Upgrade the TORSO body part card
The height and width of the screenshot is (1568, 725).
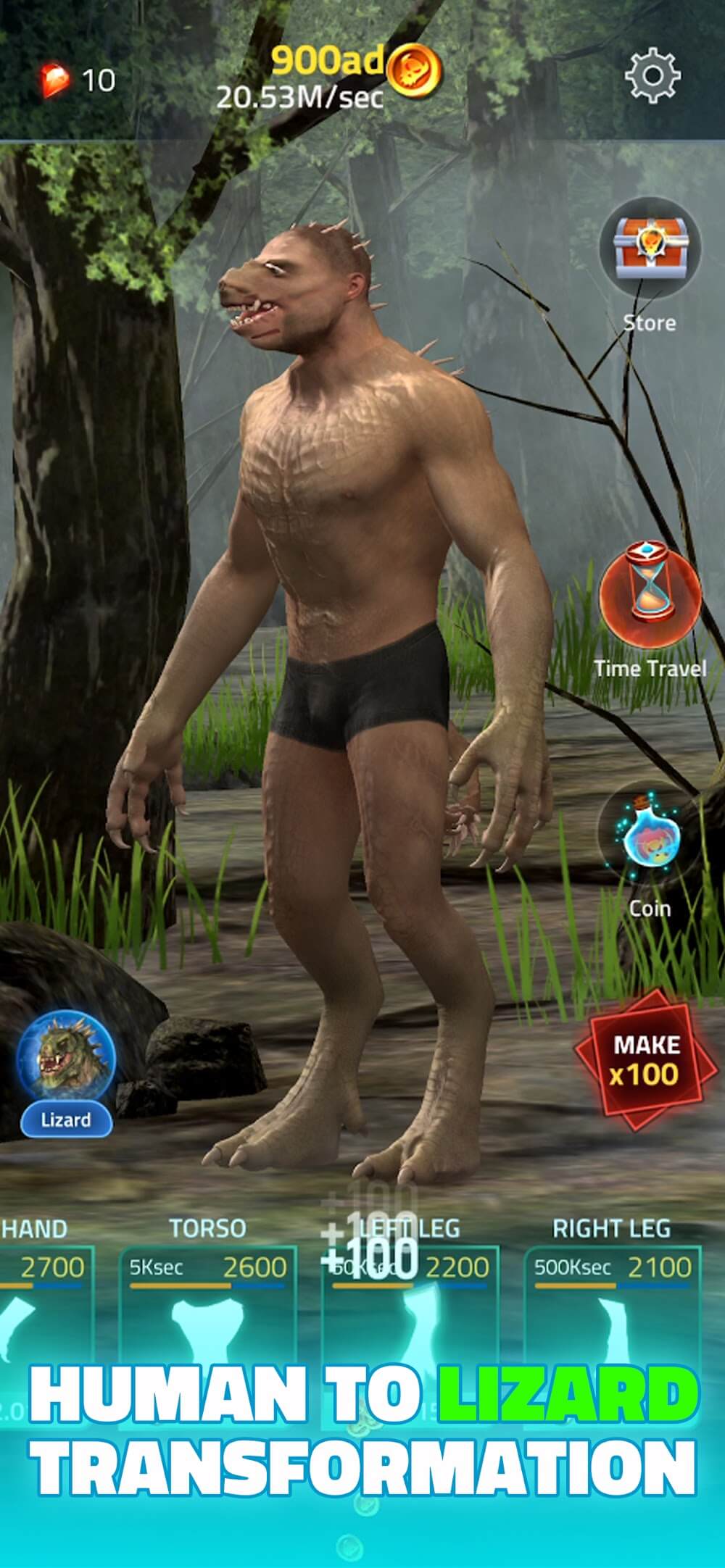pos(207,1304)
